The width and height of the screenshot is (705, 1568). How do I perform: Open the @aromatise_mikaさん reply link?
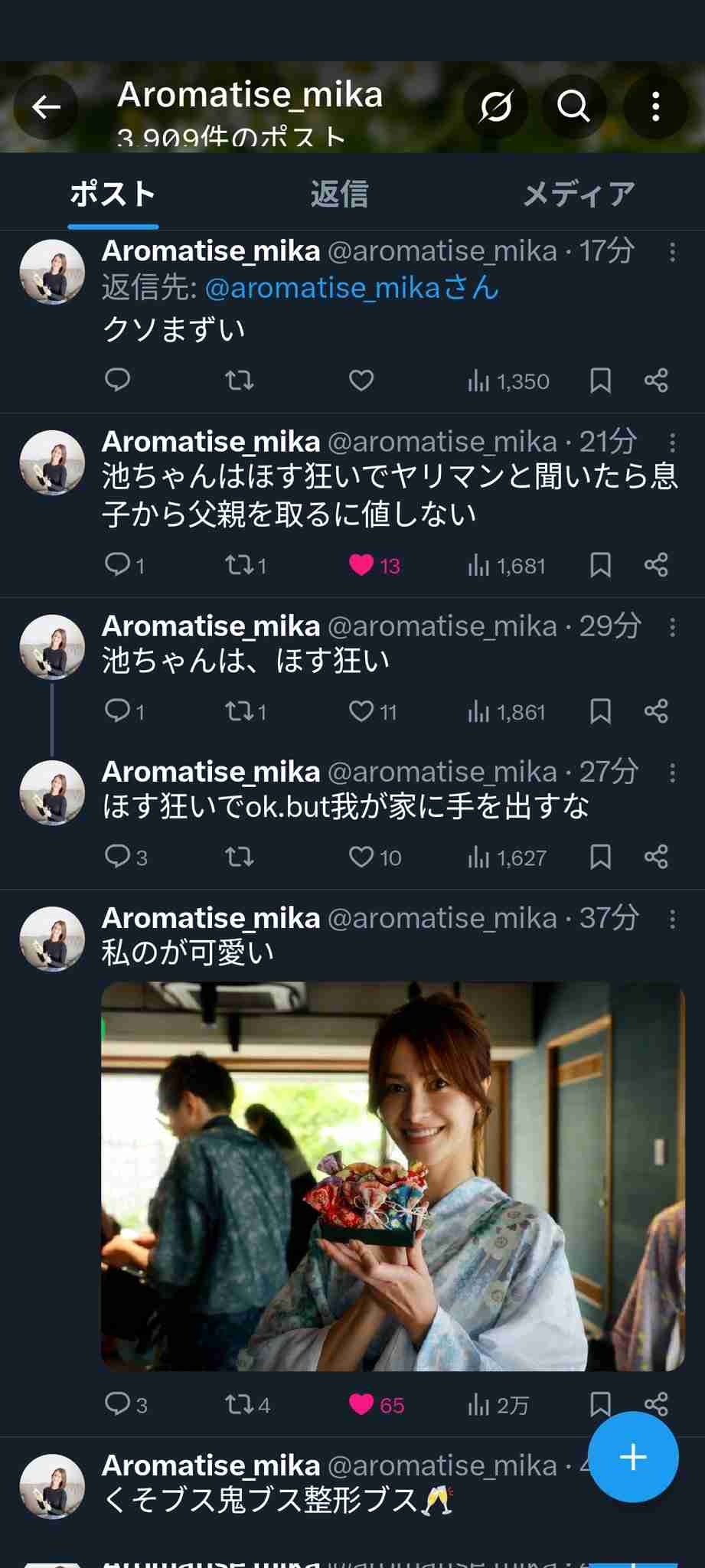pos(351,288)
